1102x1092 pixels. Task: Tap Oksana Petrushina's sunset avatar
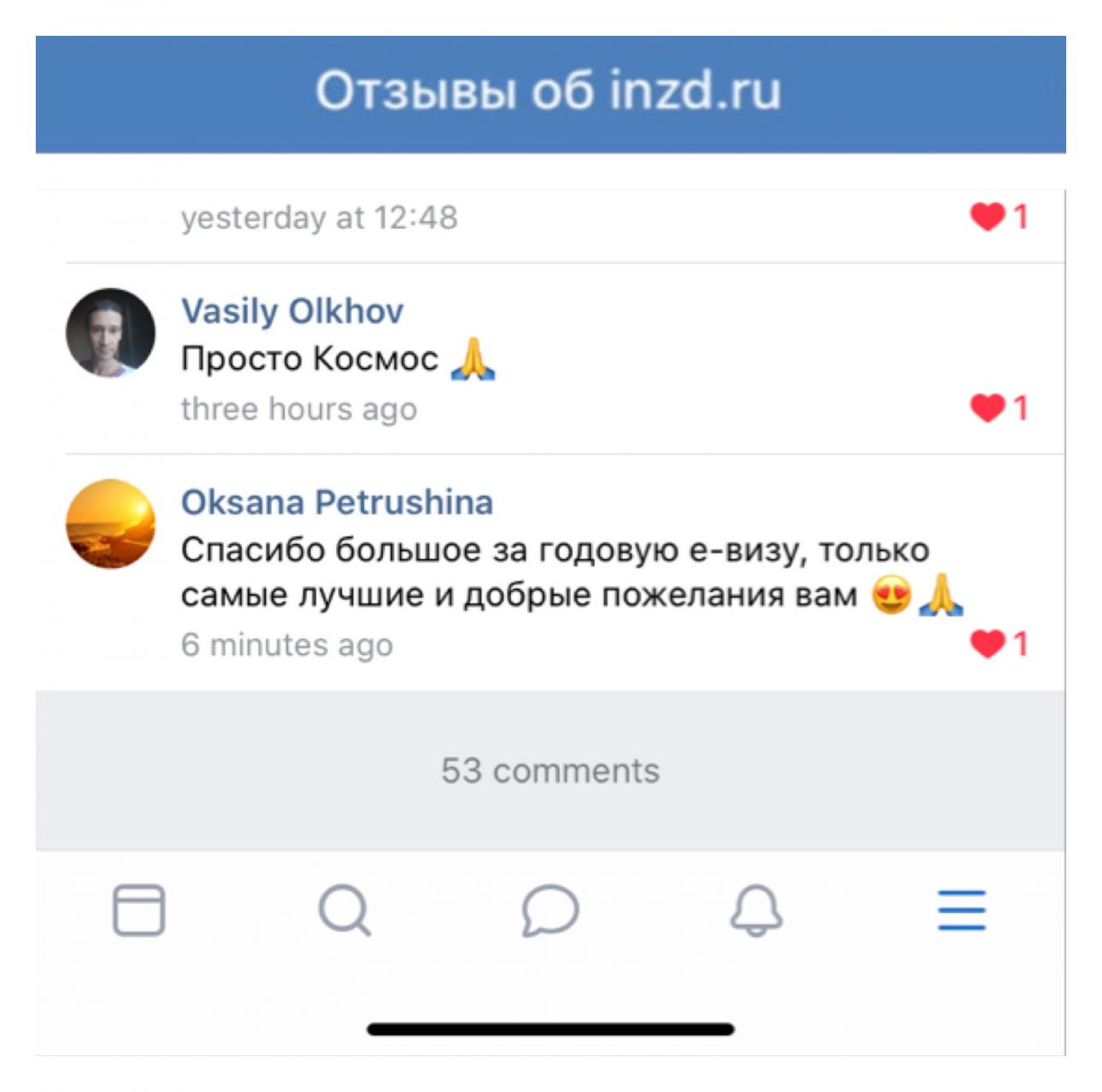(x=111, y=524)
